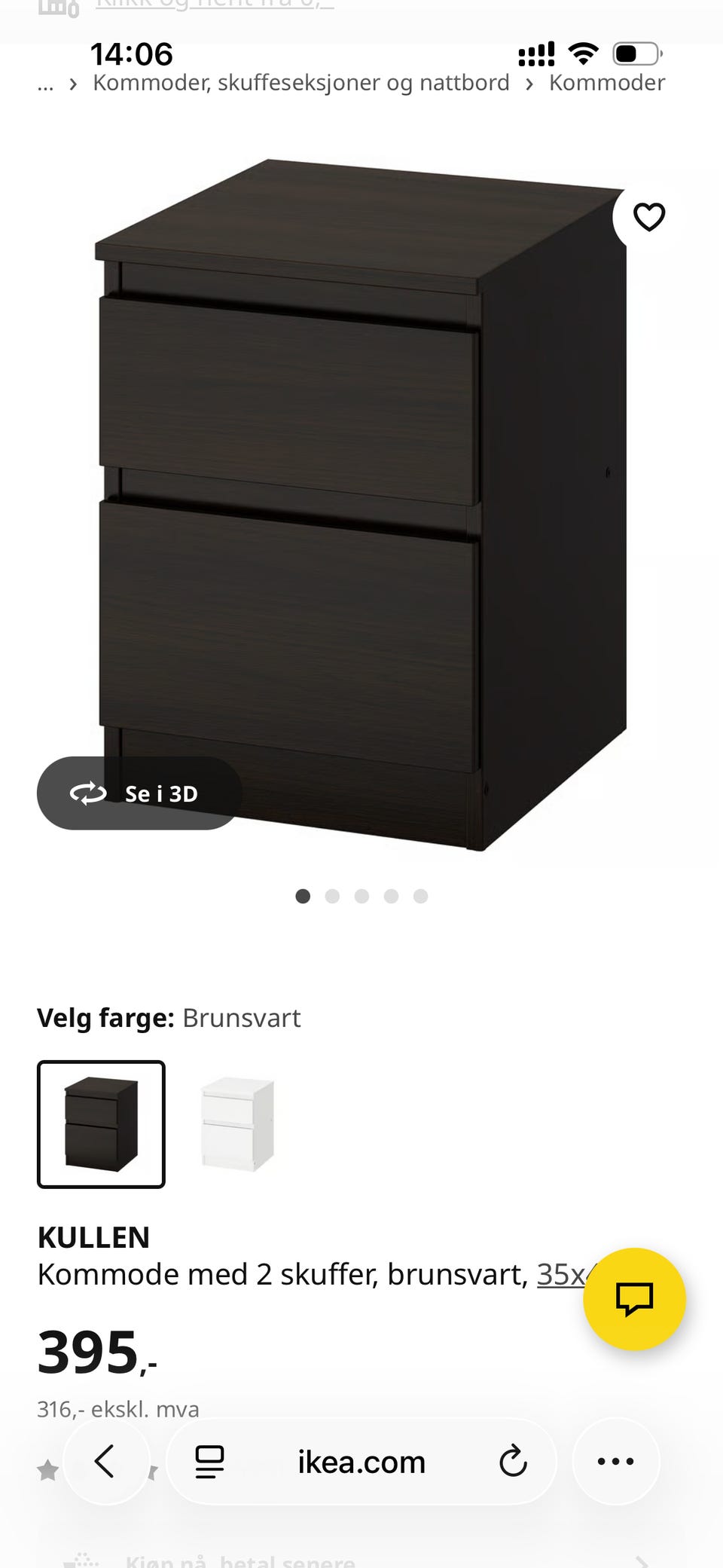723x1568 pixels.
Task: Reload the ikea.com page
Action: [x=513, y=1462]
